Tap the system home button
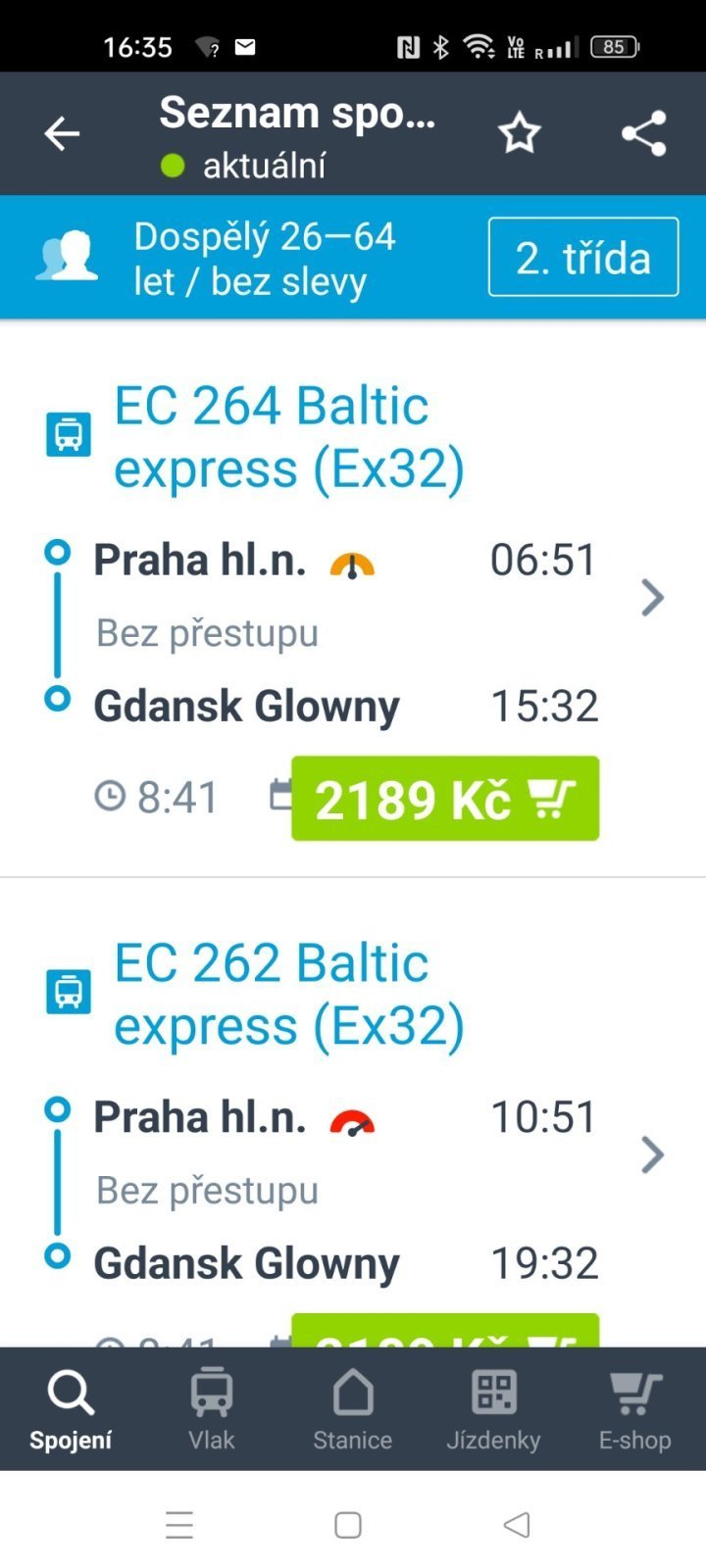706x1568 pixels. pyautogui.click(x=348, y=1525)
